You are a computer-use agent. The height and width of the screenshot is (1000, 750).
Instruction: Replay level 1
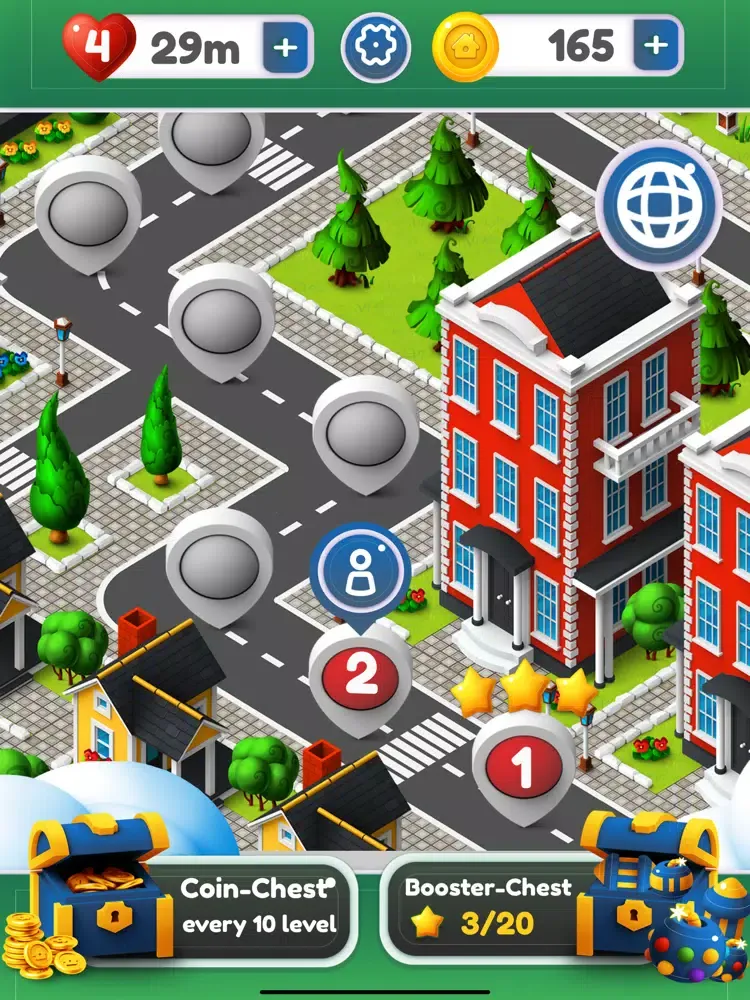524,765
